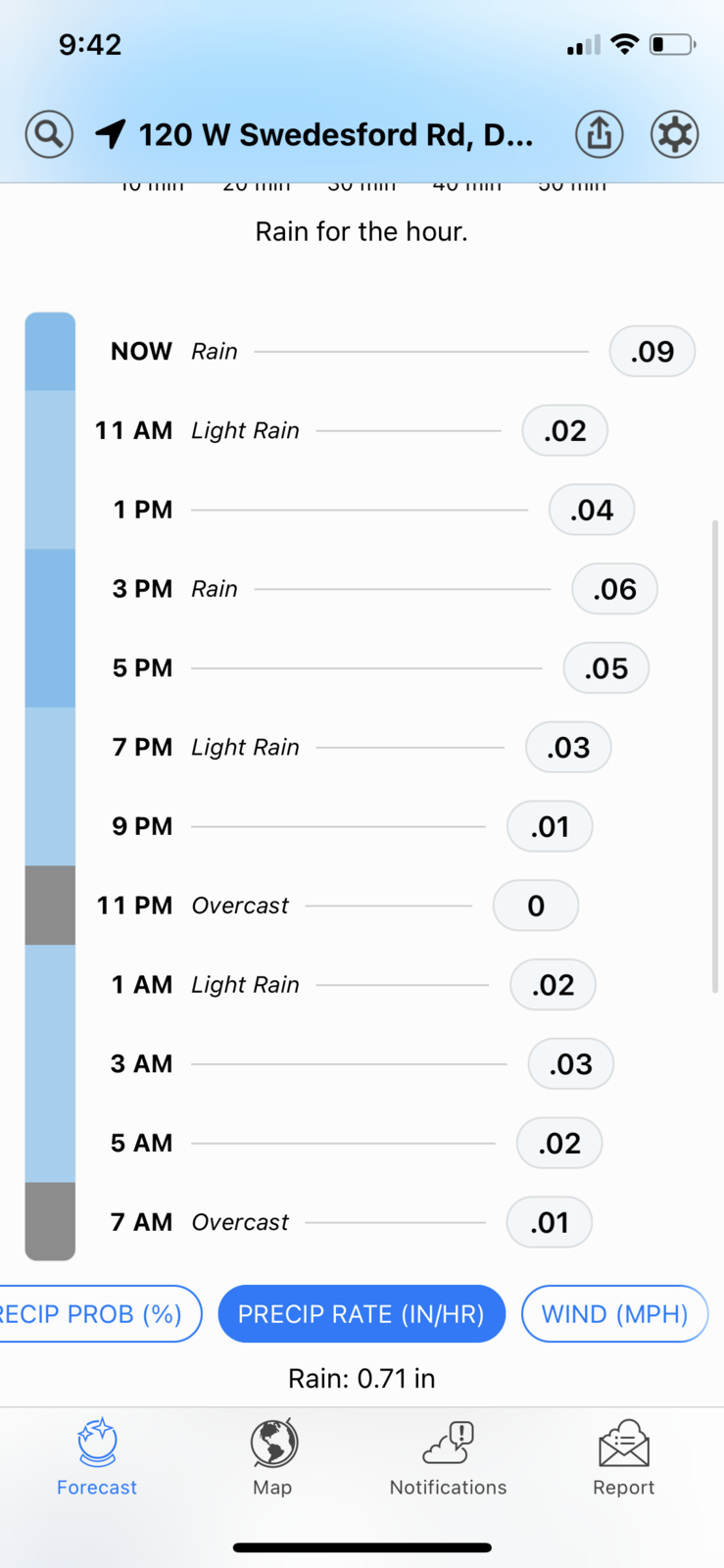The image size is (724, 1568).
Task: Open the settings gear
Action: pyautogui.click(x=674, y=133)
